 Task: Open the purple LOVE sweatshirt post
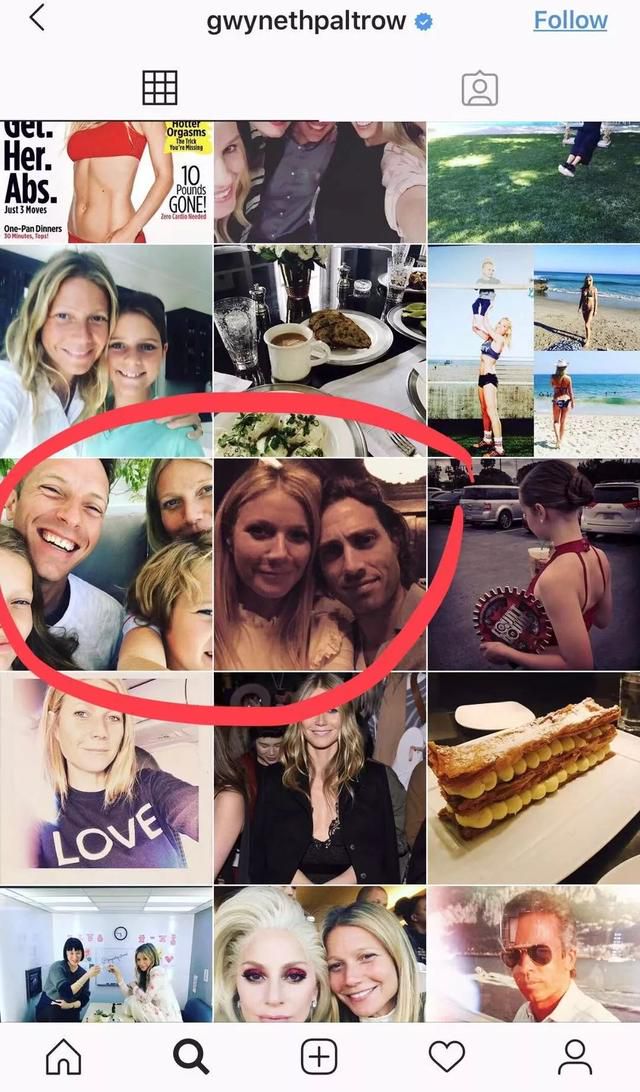coord(106,778)
